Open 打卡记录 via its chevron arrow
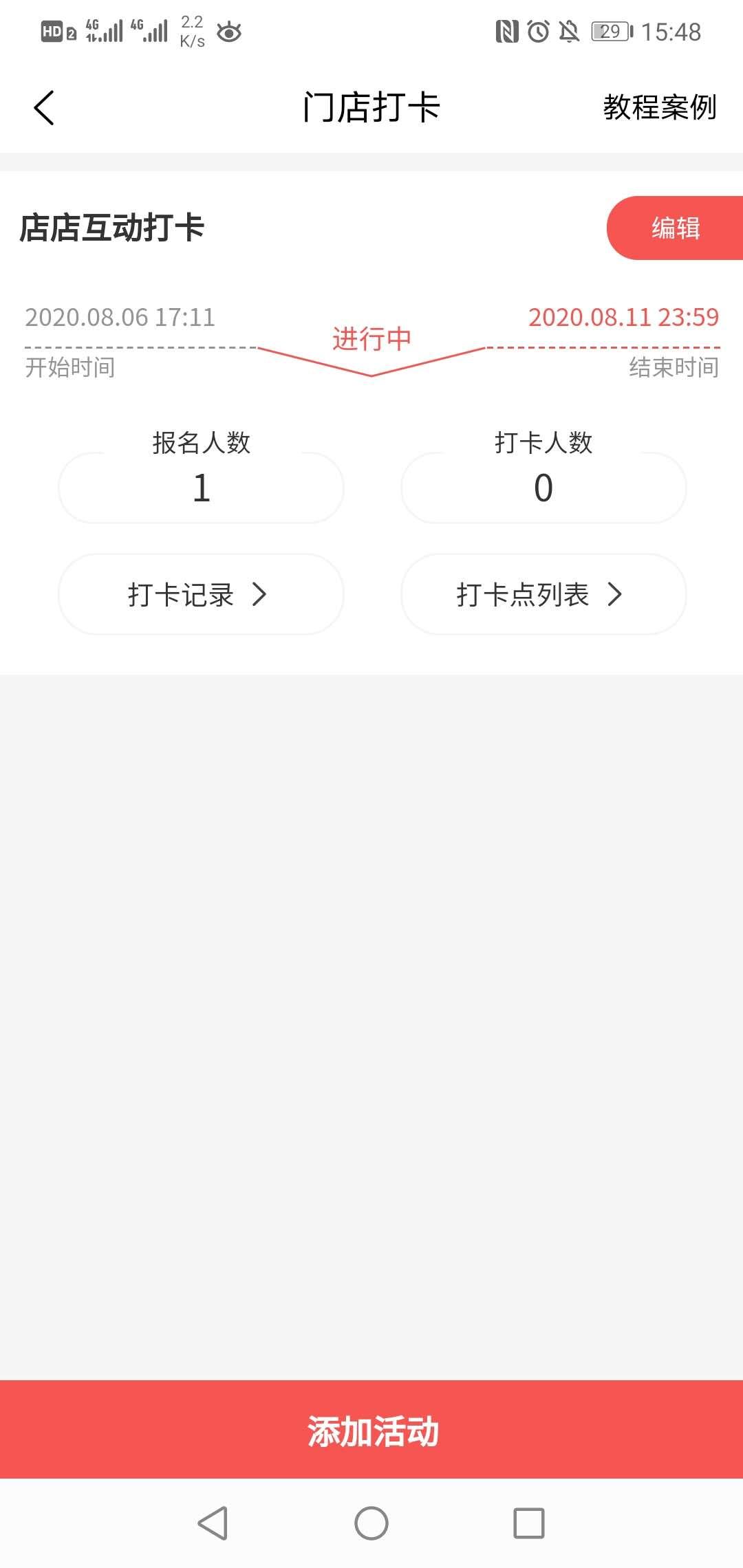743x1568 pixels. (x=260, y=596)
